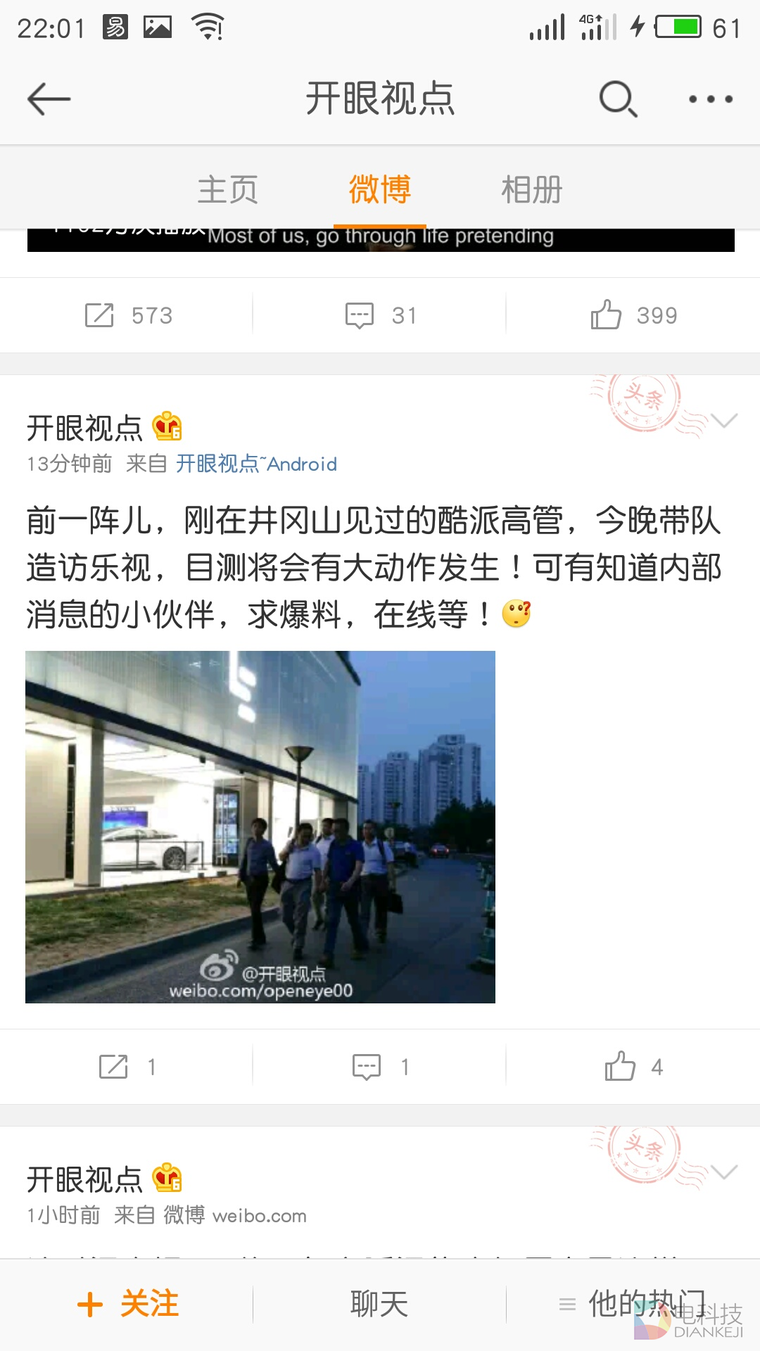Open the 他的热门 menu

coord(632,1304)
